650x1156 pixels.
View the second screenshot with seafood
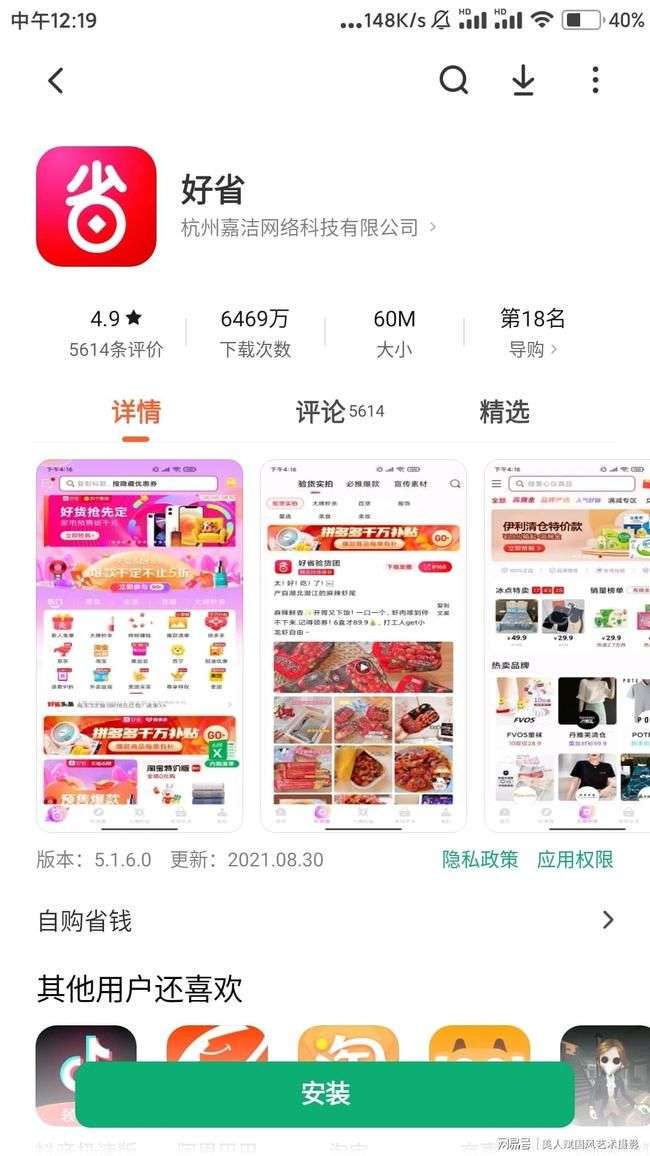coord(363,645)
